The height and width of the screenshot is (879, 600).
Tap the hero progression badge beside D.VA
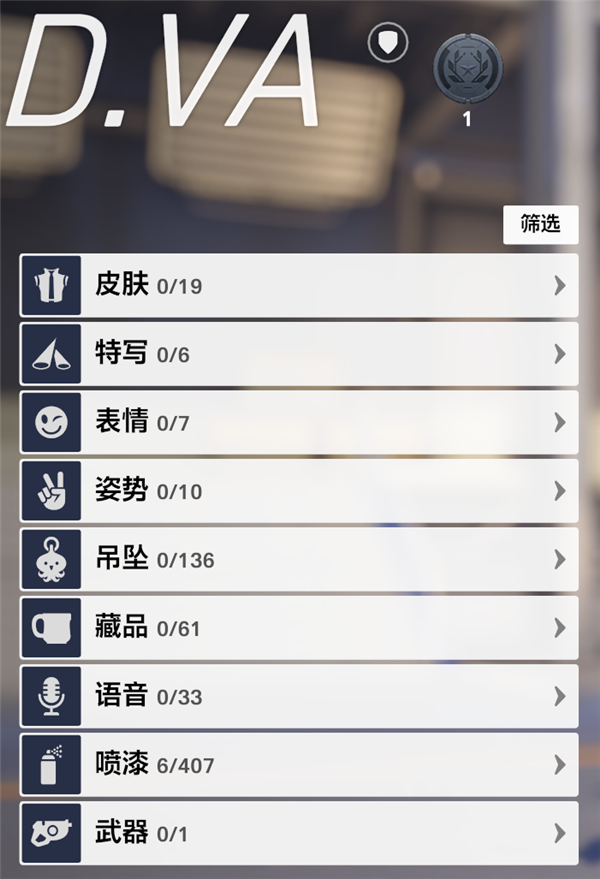[467, 70]
